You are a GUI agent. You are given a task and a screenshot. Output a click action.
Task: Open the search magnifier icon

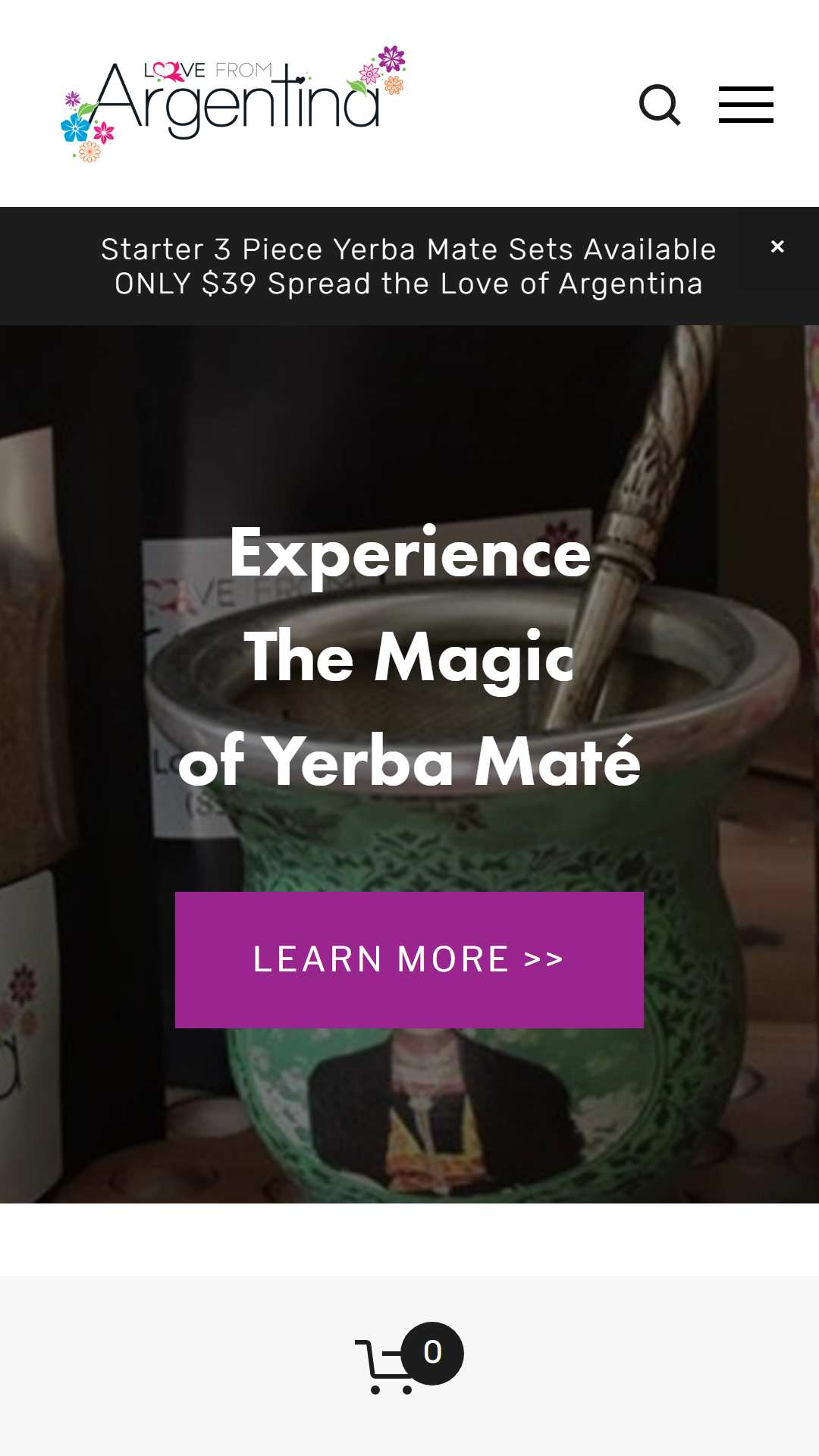pos(660,105)
